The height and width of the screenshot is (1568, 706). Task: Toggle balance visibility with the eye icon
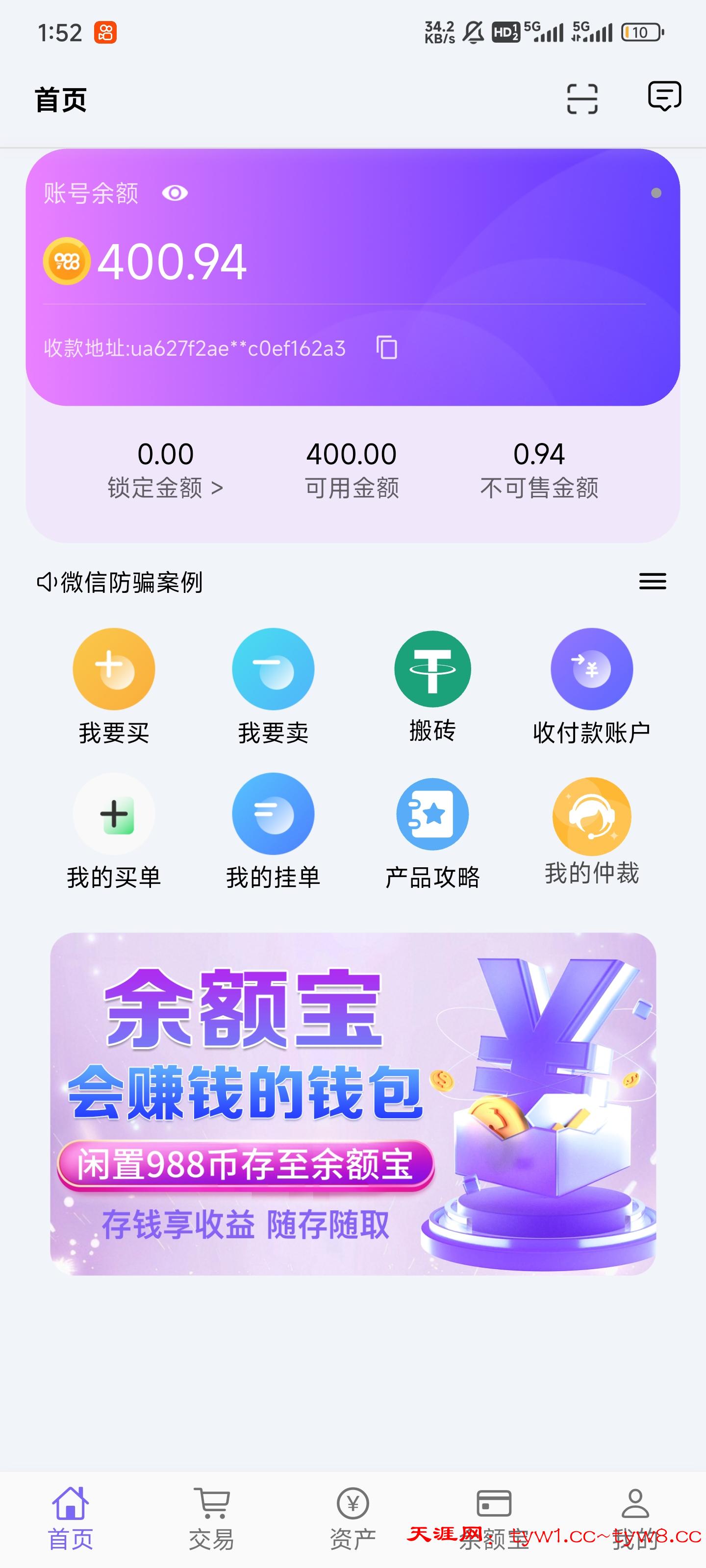(176, 194)
